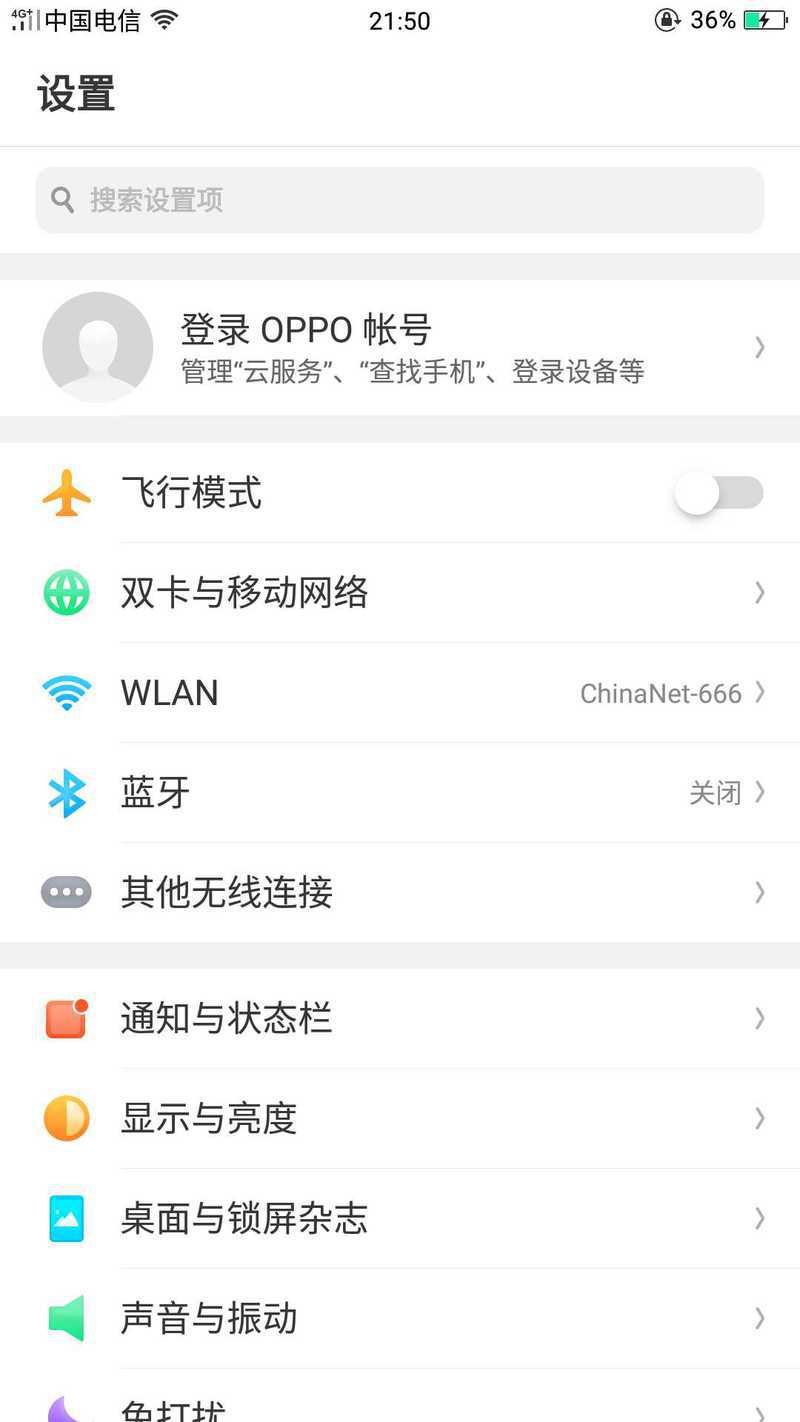This screenshot has height=1422, width=800.
Task: Open 免打扰 do-not-disturb settings
Action: tap(400, 1396)
